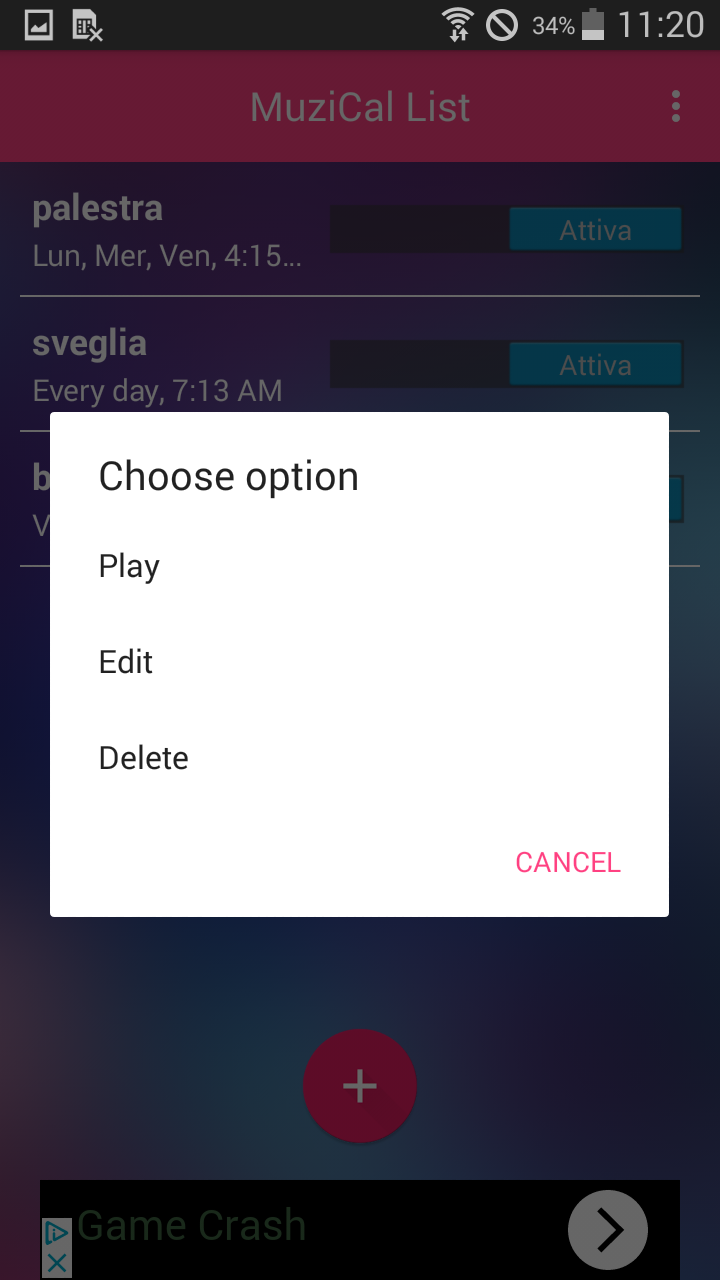720x1280 pixels.
Task: Select Play in the dialog
Action: click(x=359, y=567)
